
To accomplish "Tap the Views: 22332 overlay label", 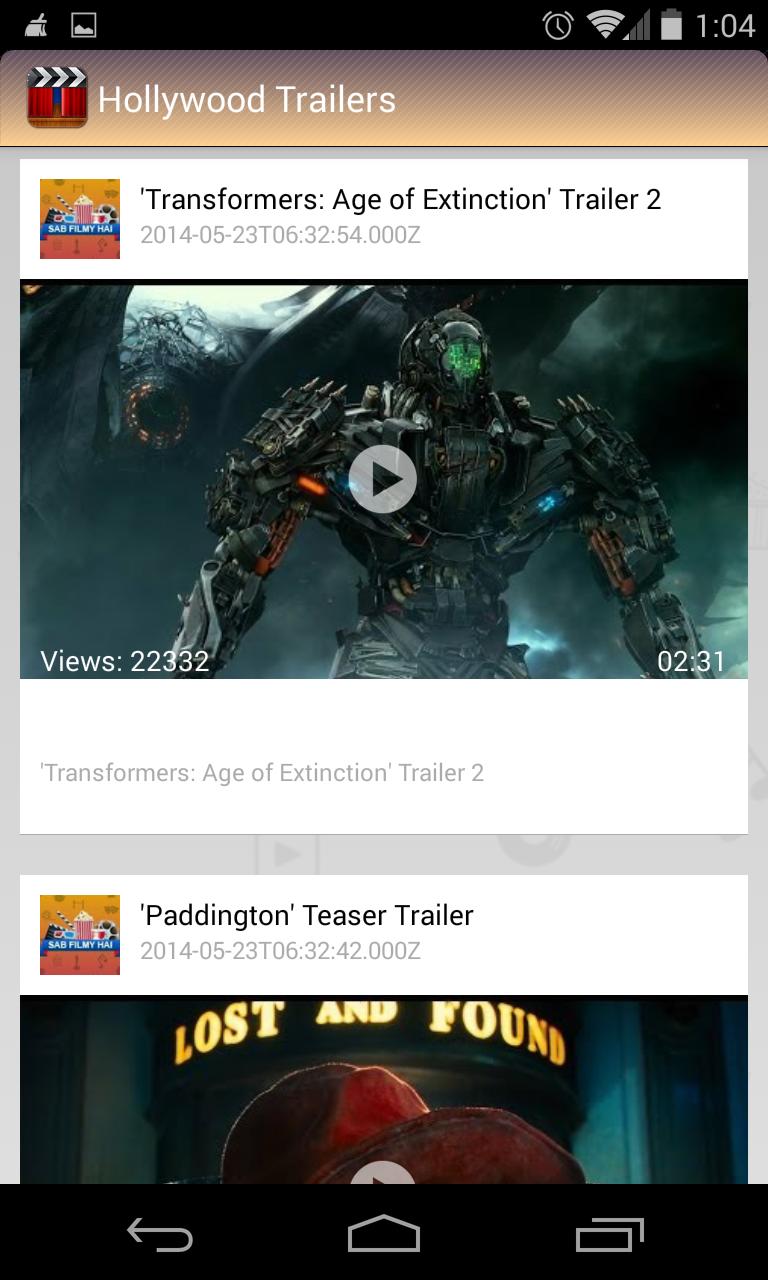I will pos(123,660).
